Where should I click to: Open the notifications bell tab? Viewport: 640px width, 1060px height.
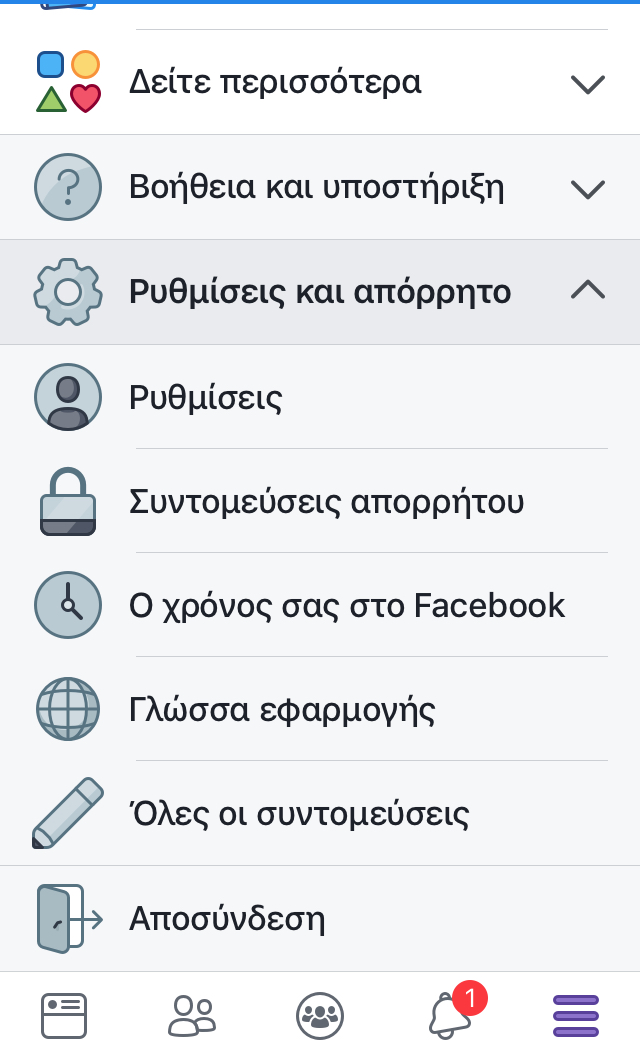coord(449,1015)
